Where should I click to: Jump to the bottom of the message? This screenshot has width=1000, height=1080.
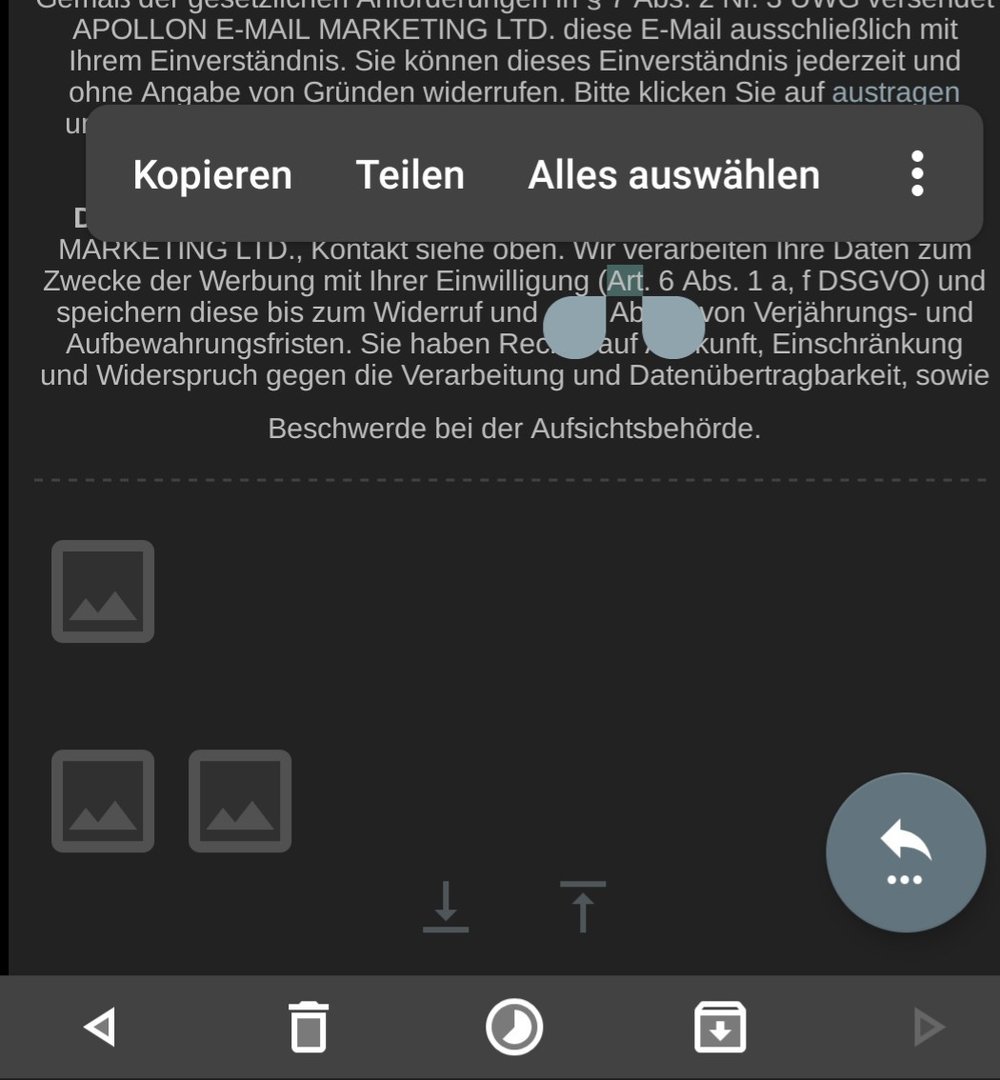(x=446, y=907)
